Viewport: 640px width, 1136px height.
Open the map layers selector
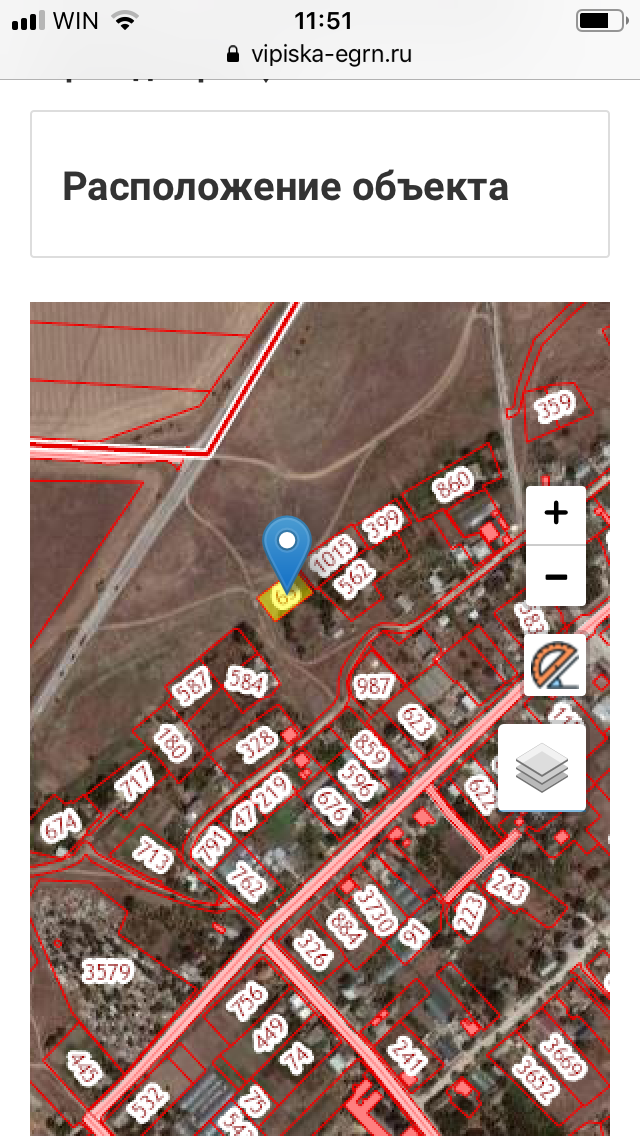coord(541,768)
